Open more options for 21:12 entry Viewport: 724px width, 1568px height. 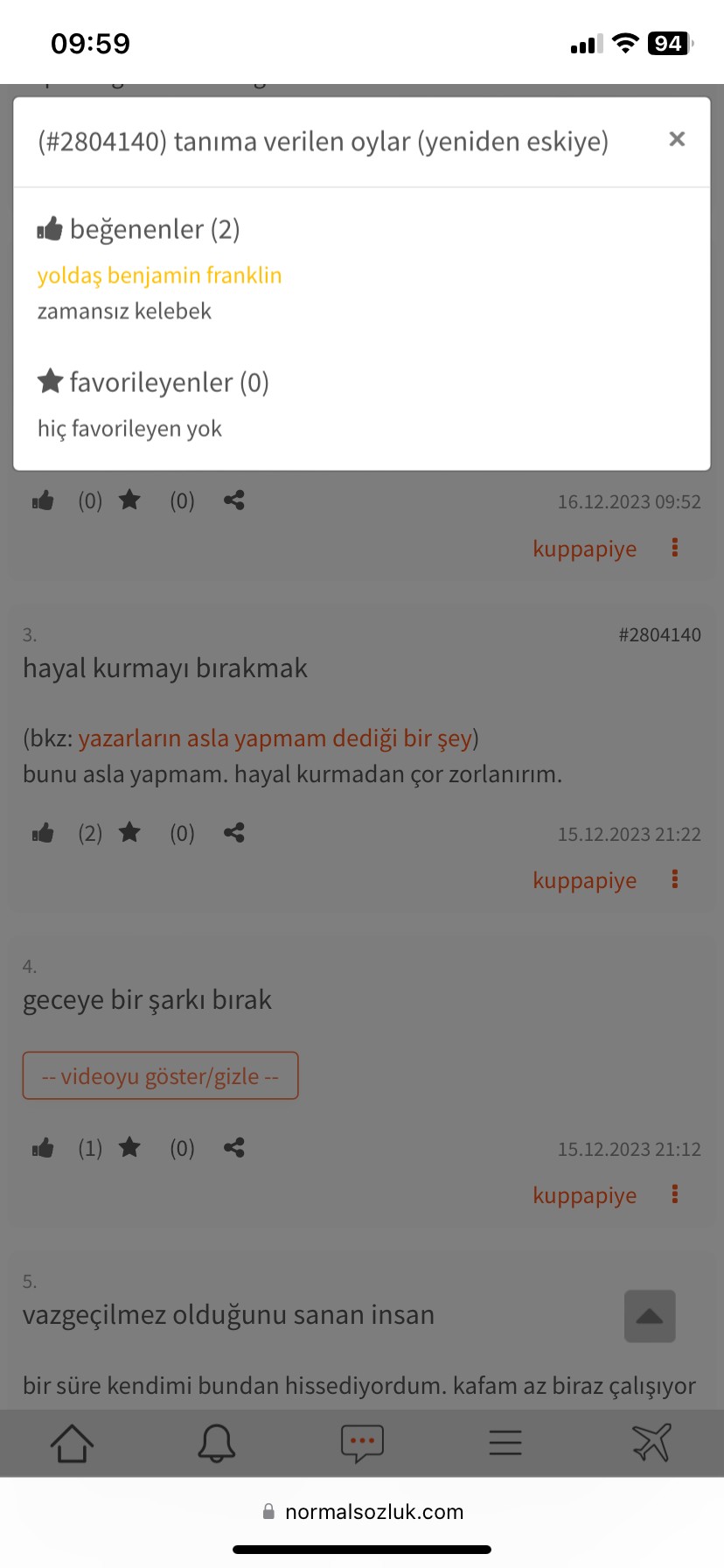coord(675,1194)
